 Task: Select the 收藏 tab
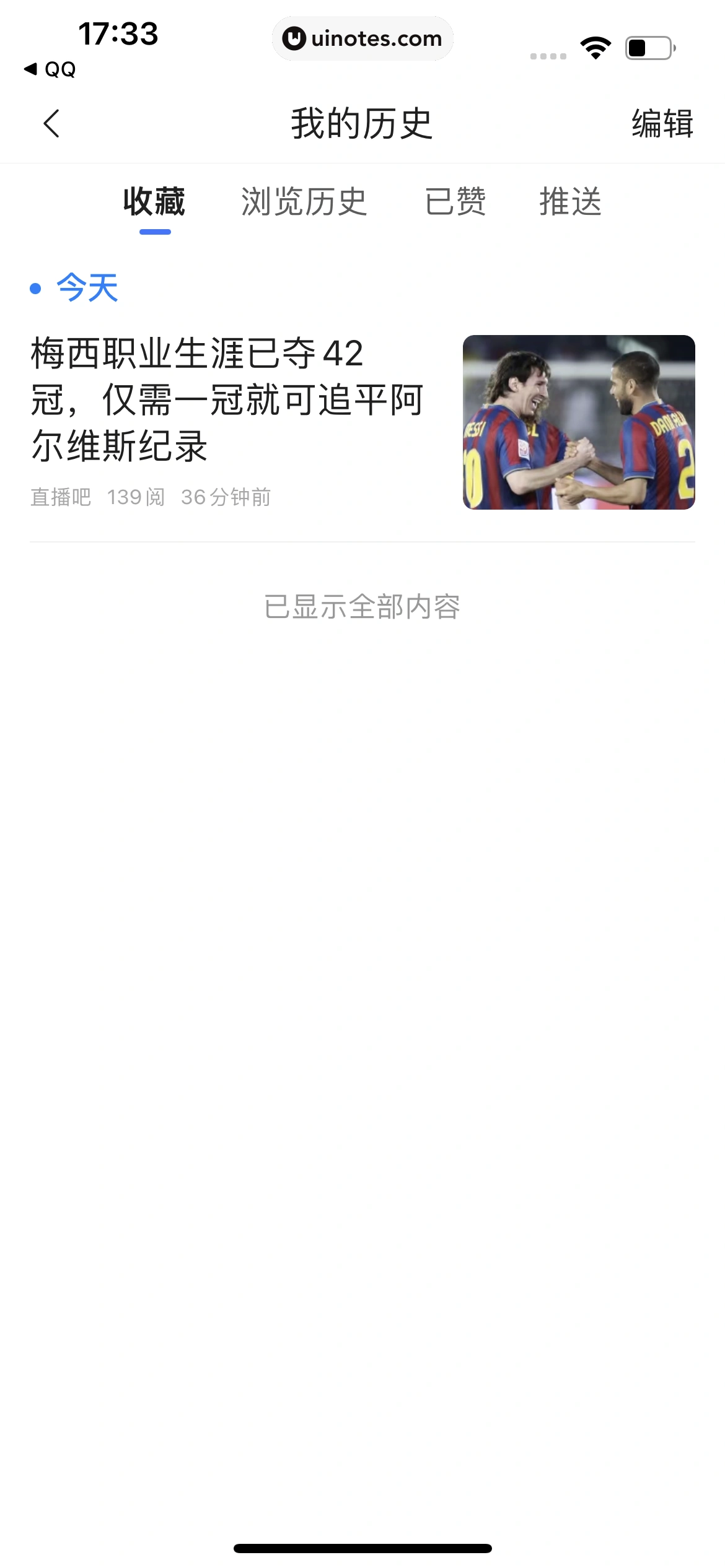click(154, 202)
